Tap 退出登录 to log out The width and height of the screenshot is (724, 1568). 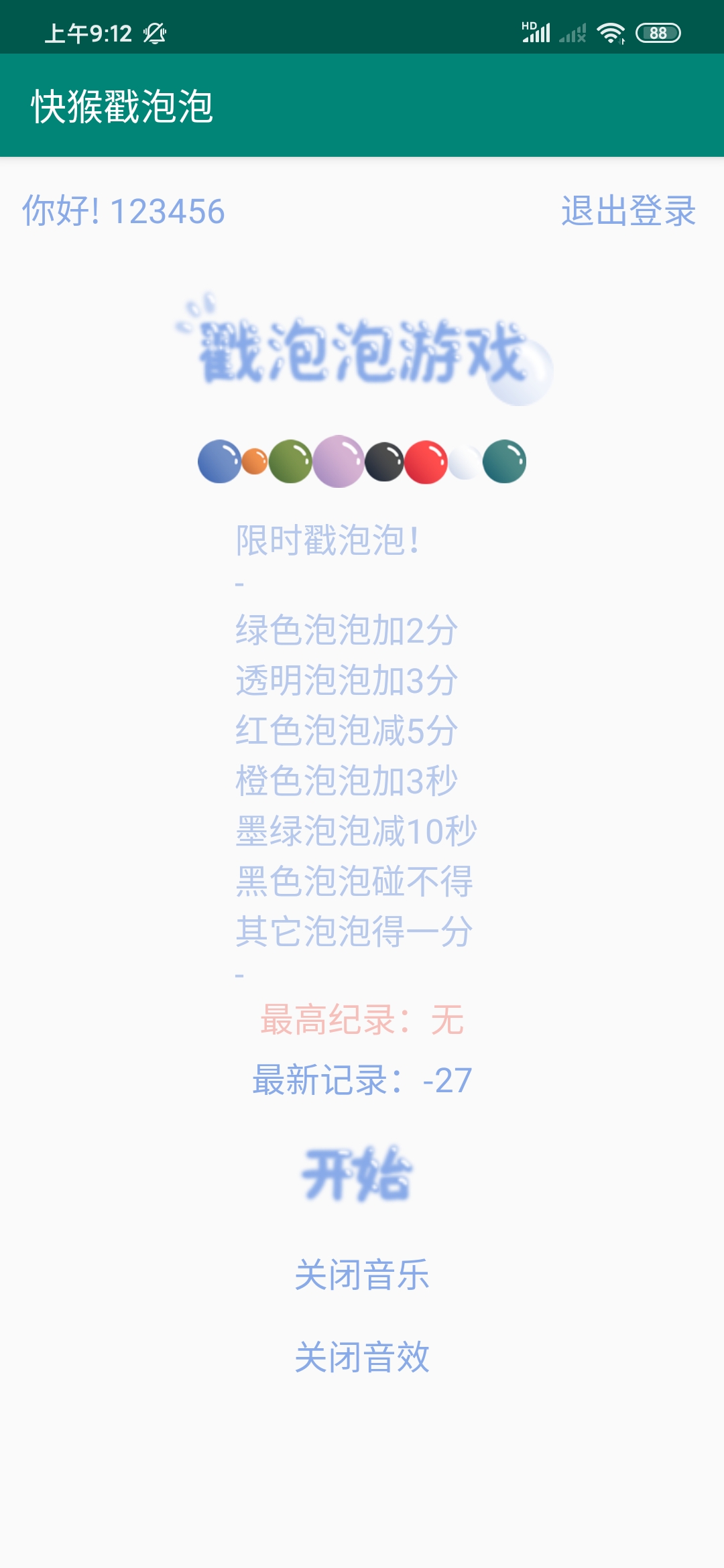click(628, 211)
